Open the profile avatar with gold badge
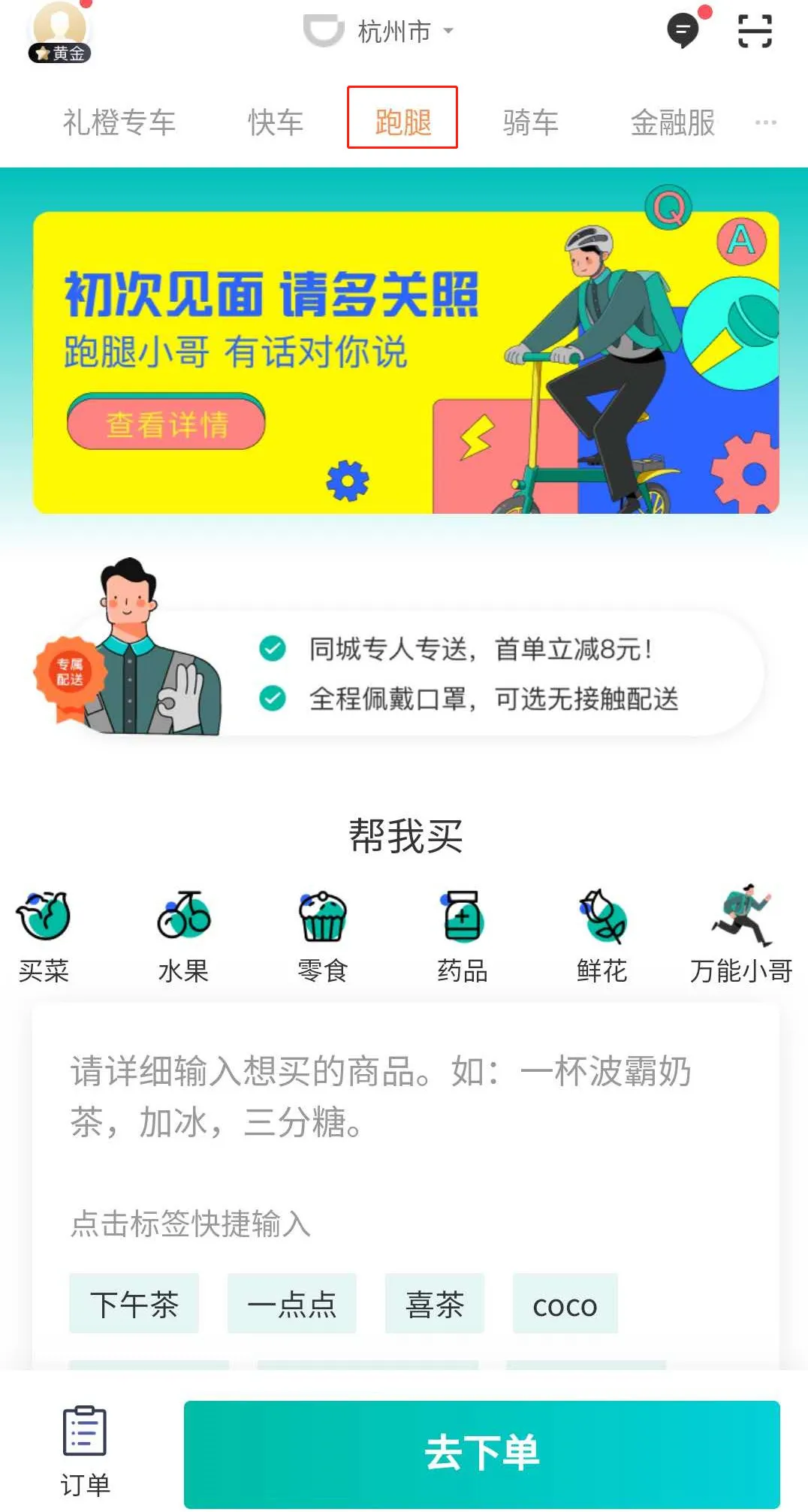Image resolution: width=808 pixels, height=1512 pixels. 59,32
